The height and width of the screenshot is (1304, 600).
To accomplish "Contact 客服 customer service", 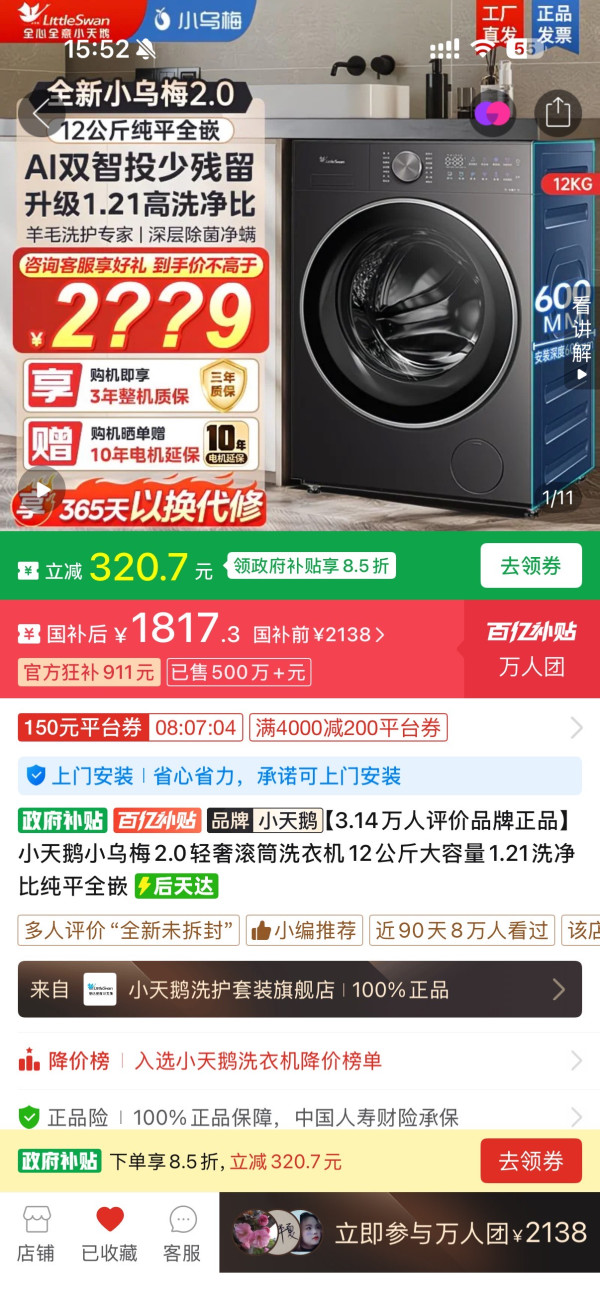I will (x=182, y=1233).
